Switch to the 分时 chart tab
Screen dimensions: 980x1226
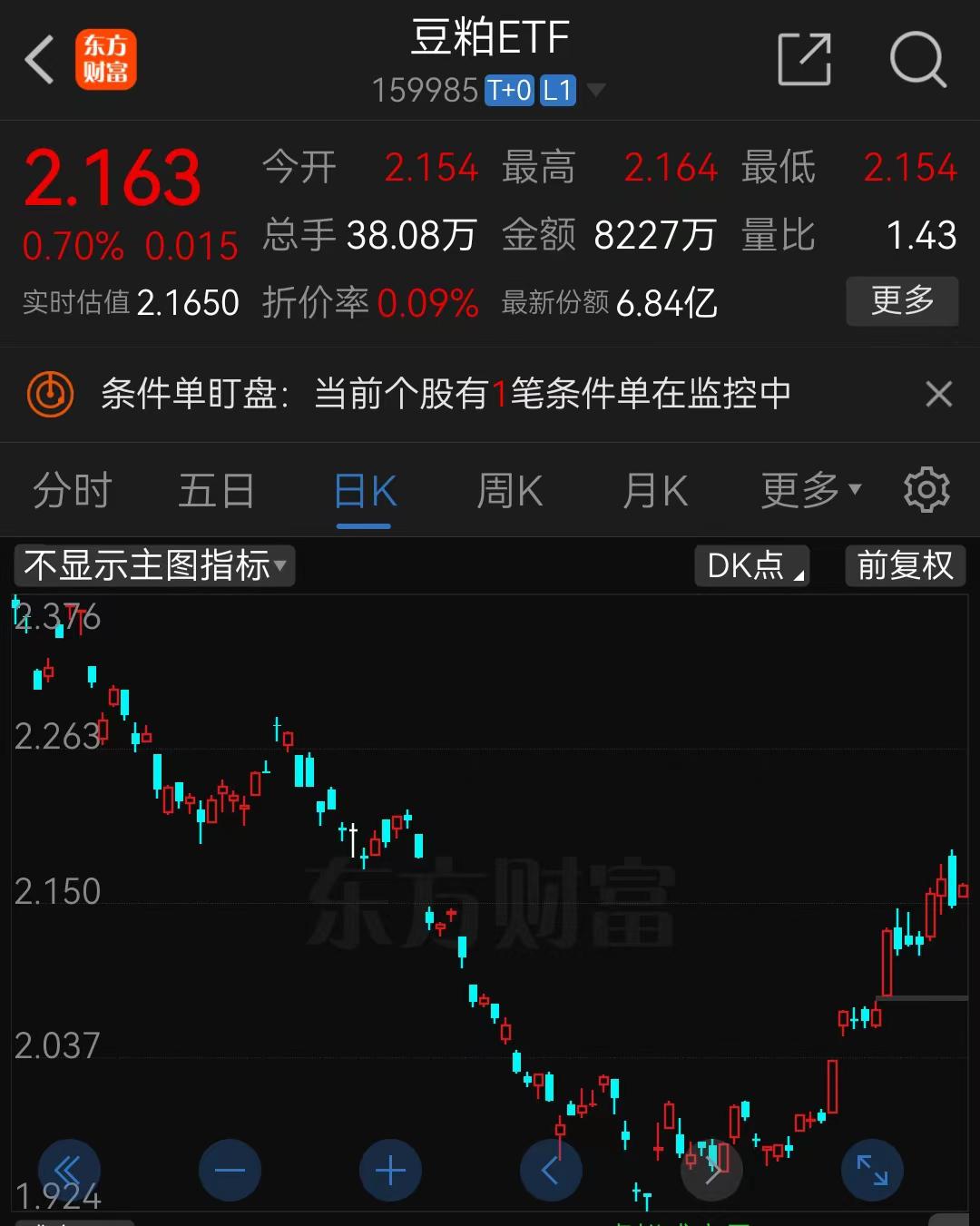coord(72,491)
